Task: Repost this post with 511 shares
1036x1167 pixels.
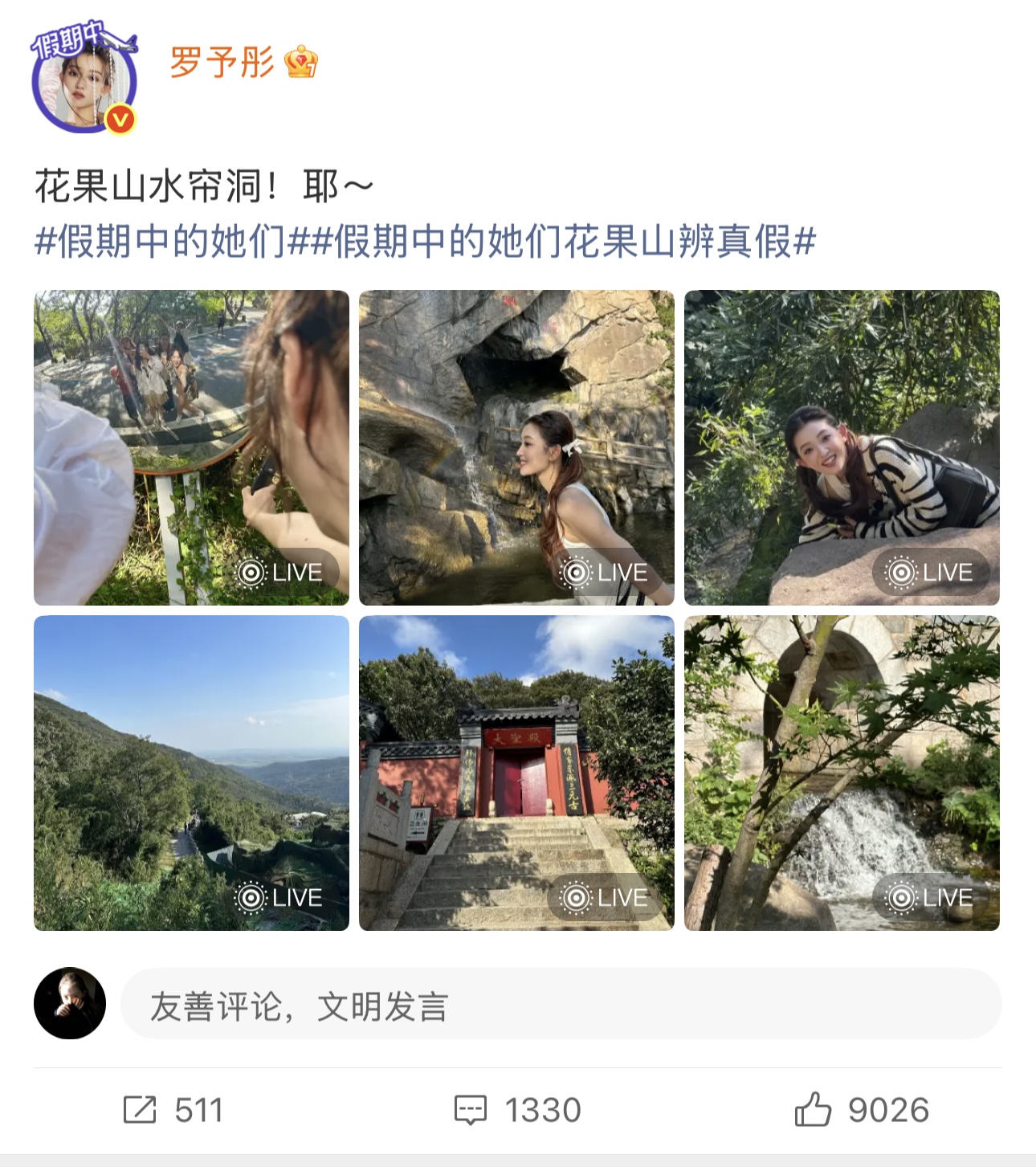Action: point(173,1110)
